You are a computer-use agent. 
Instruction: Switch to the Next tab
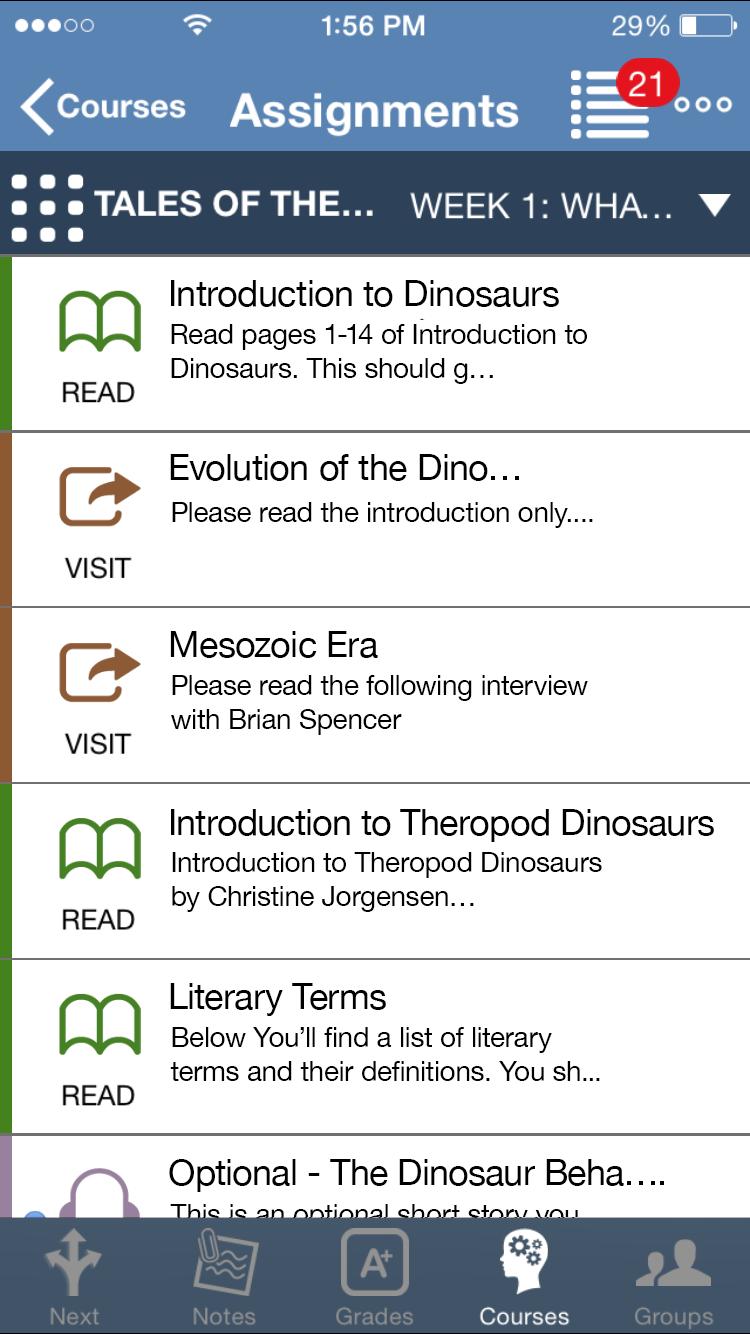(x=75, y=1277)
